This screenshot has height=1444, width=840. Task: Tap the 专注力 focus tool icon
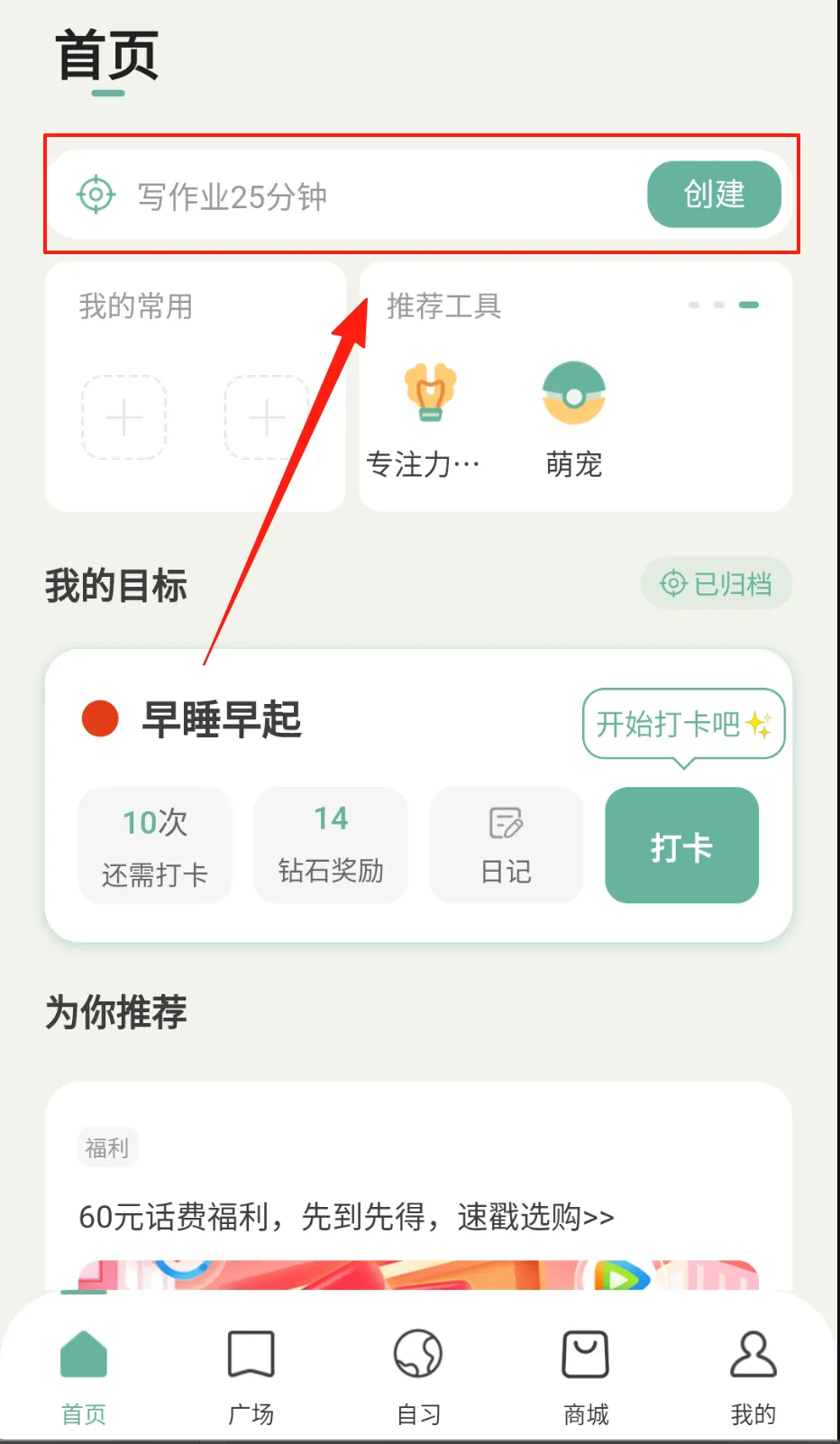[x=430, y=391]
